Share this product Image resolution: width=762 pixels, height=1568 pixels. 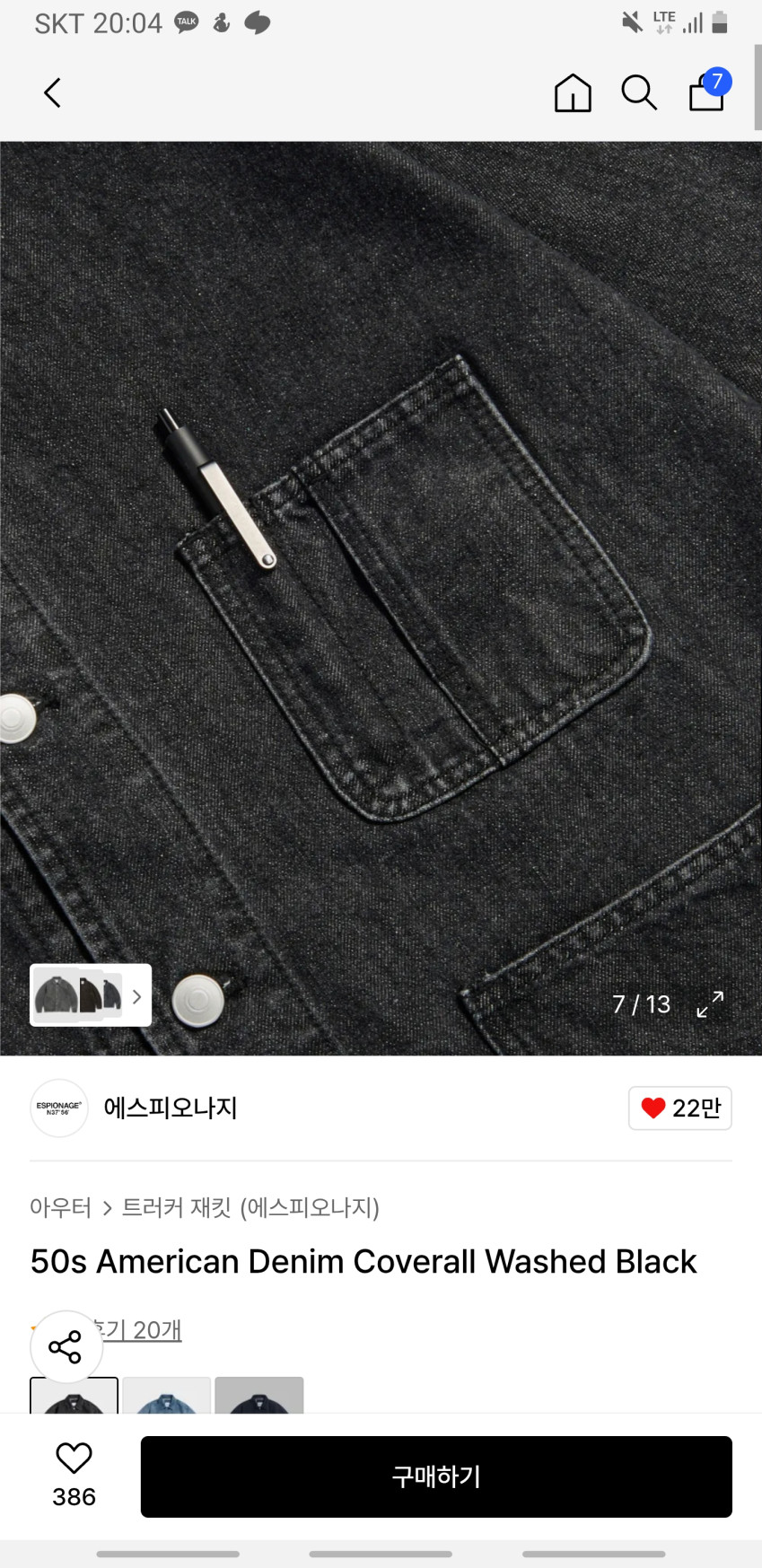coord(66,1346)
